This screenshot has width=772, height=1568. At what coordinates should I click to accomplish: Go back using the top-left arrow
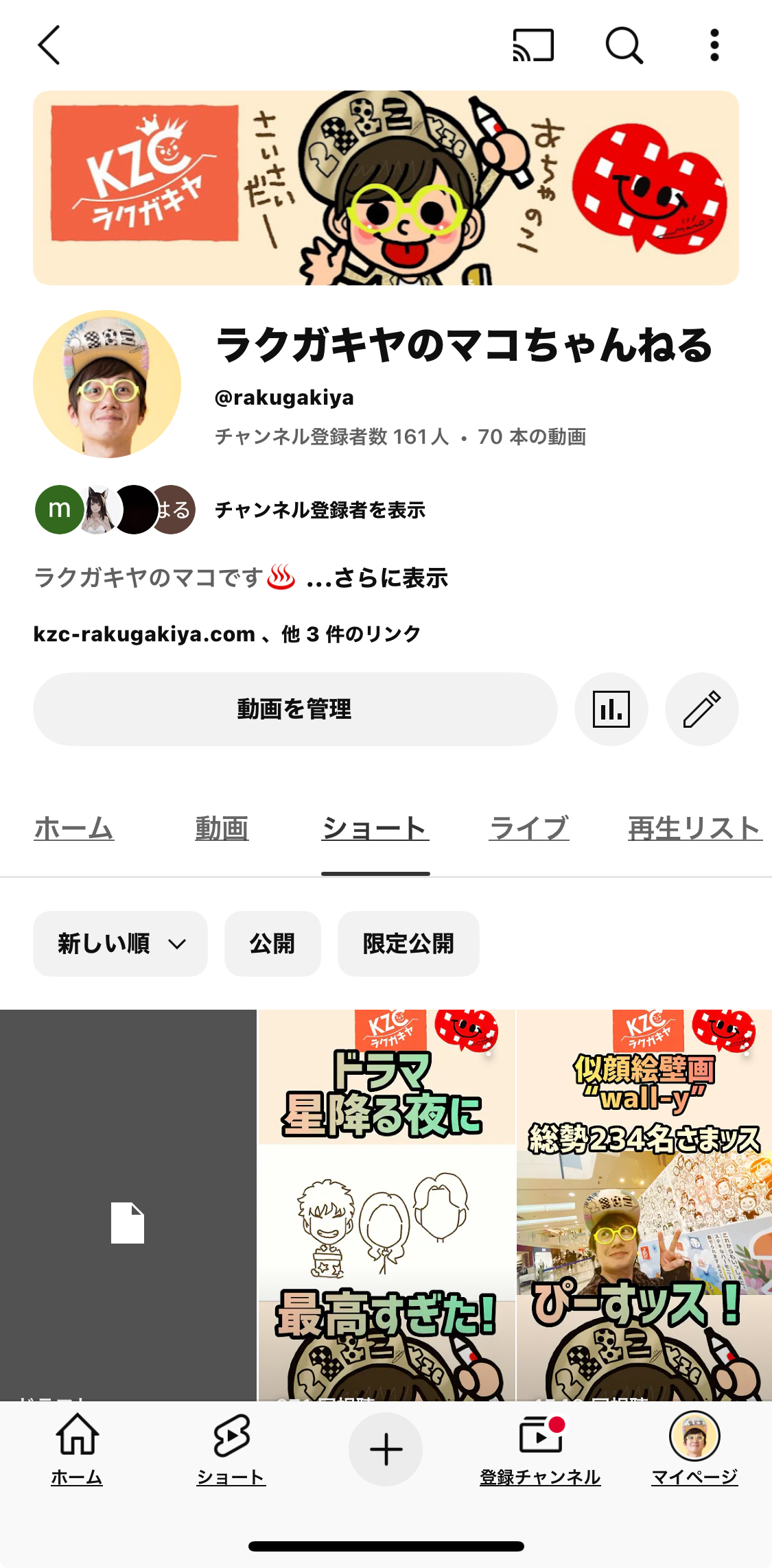(x=49, y=45)
